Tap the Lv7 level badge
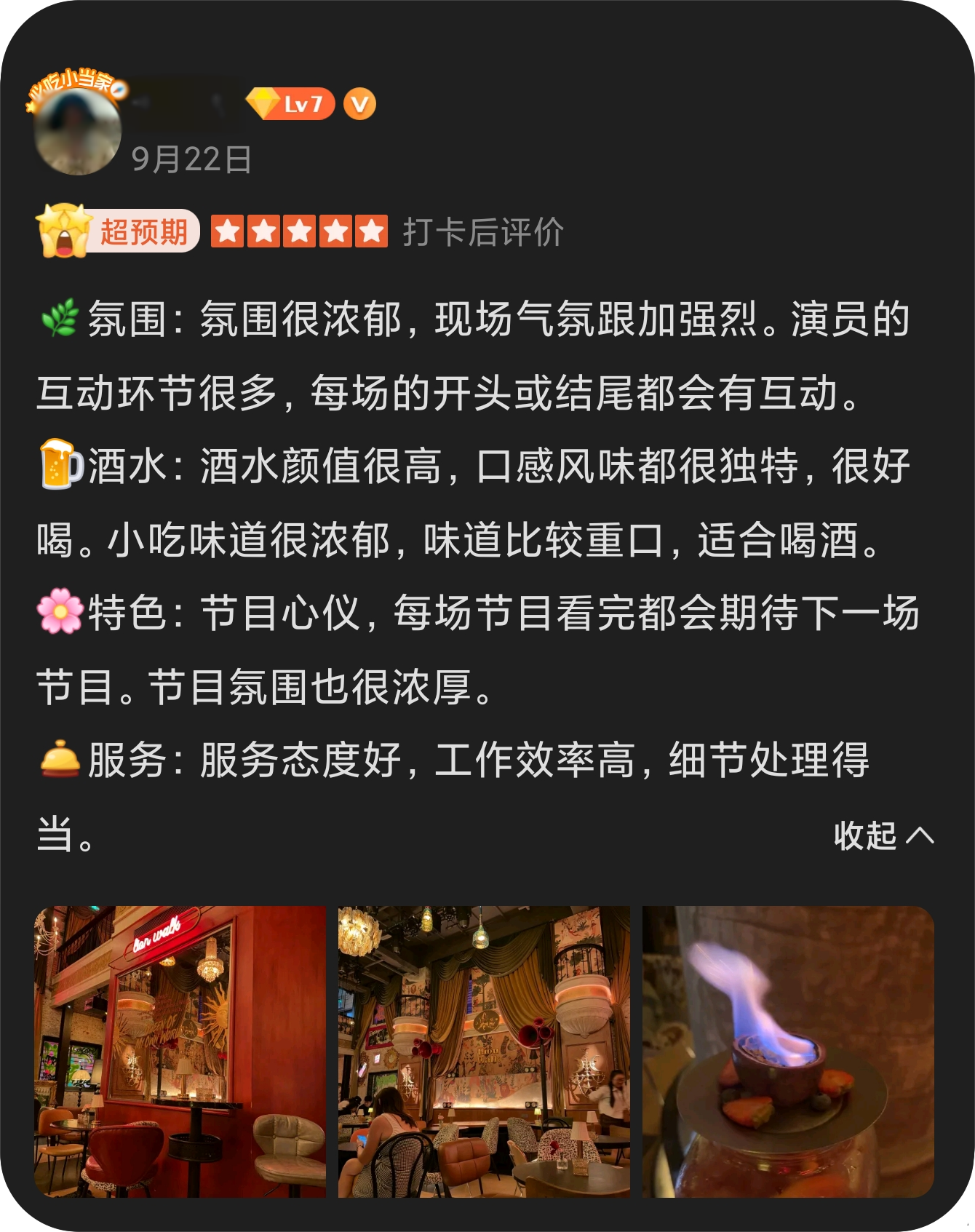This screenshot has height=1232, width=975. tap(291, 104)
